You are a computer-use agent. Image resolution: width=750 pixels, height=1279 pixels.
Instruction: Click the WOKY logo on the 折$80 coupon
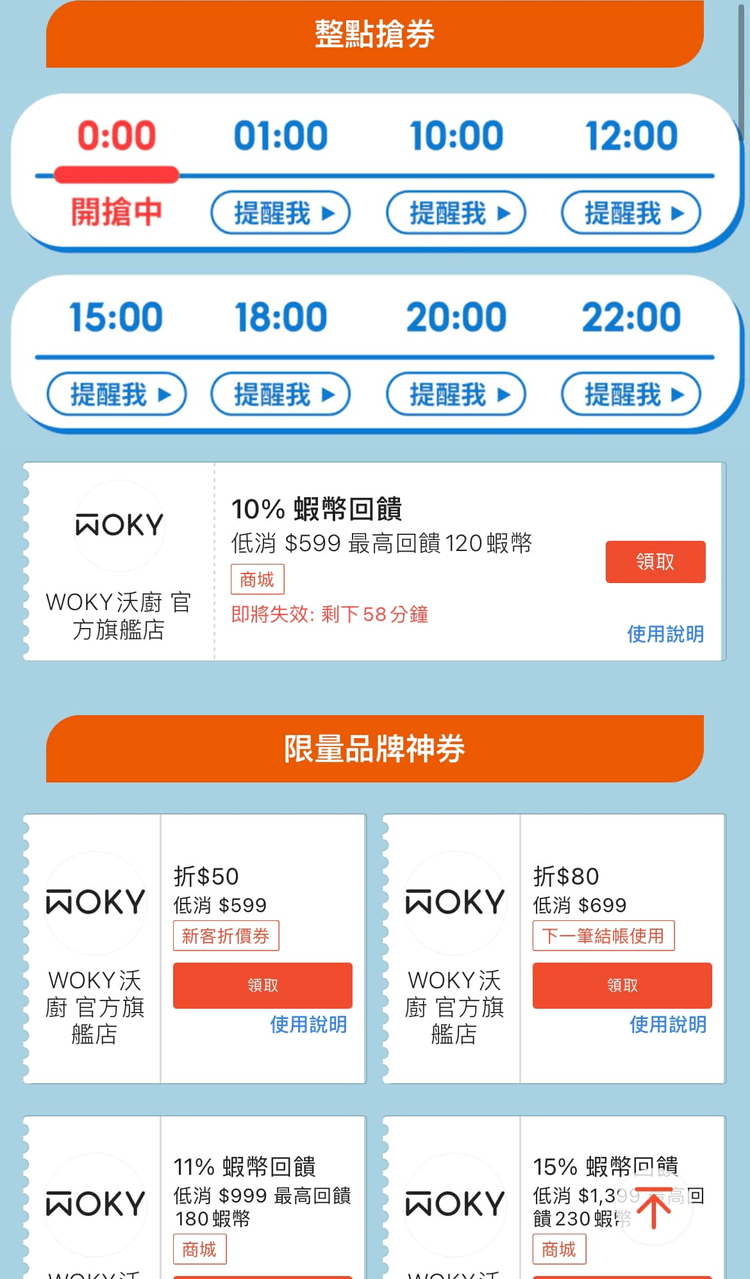coord(454,902)
